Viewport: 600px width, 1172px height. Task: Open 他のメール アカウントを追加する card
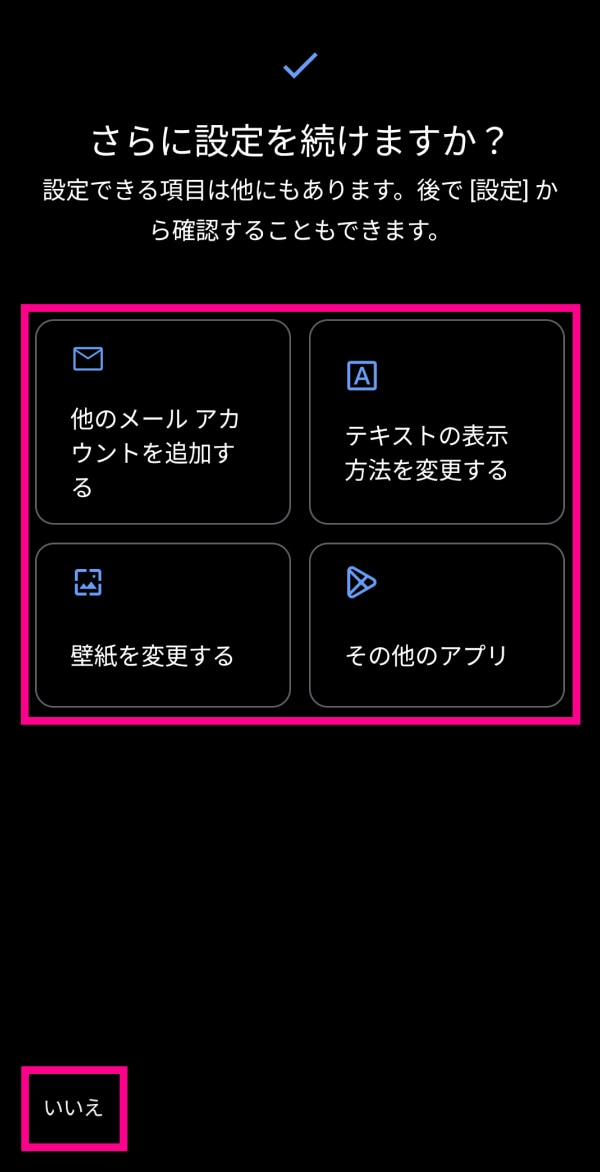click(x=163, y=421)
